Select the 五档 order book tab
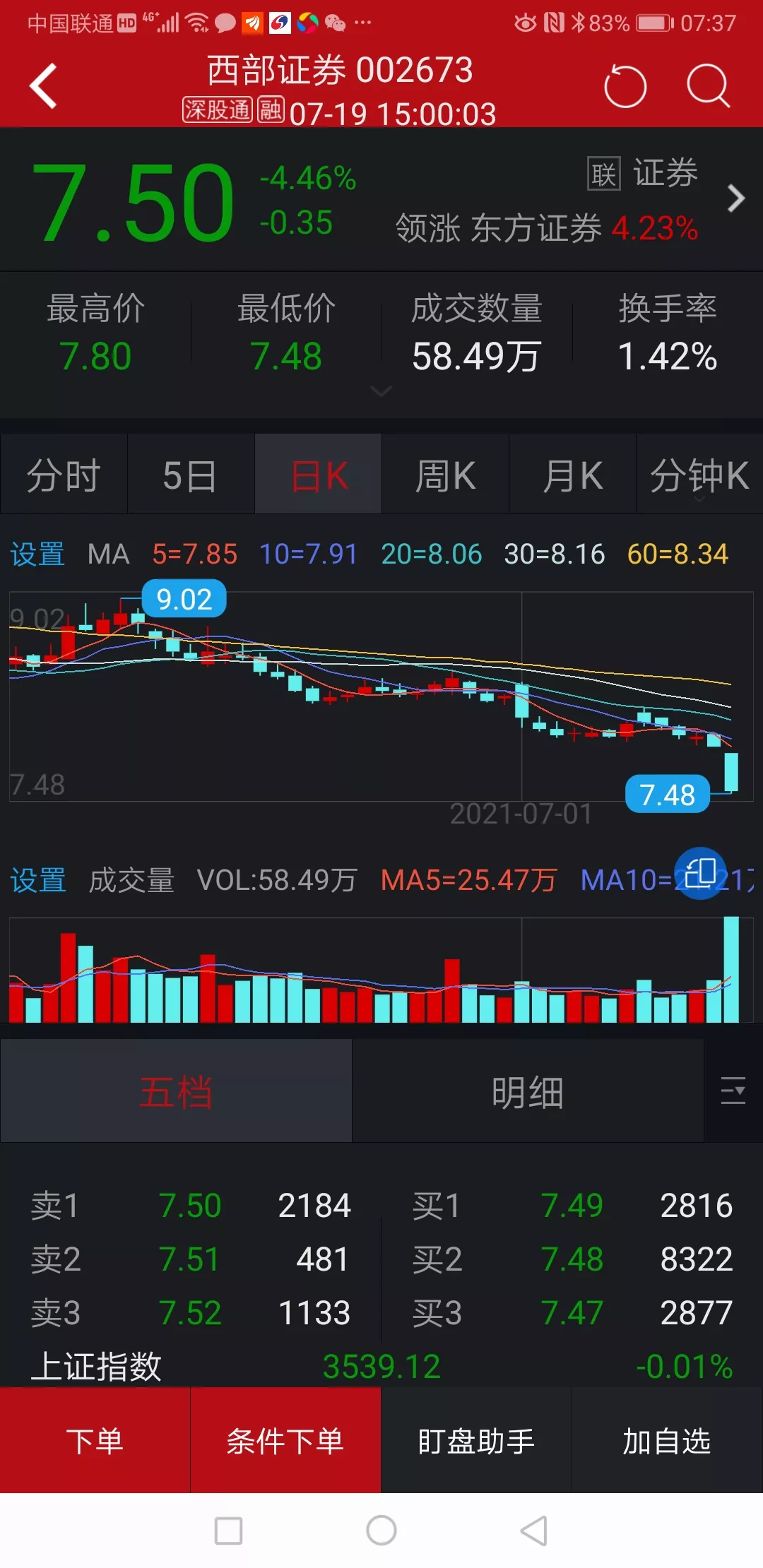This screenshot has width=763, height=1568. (x=176, y=1092)
